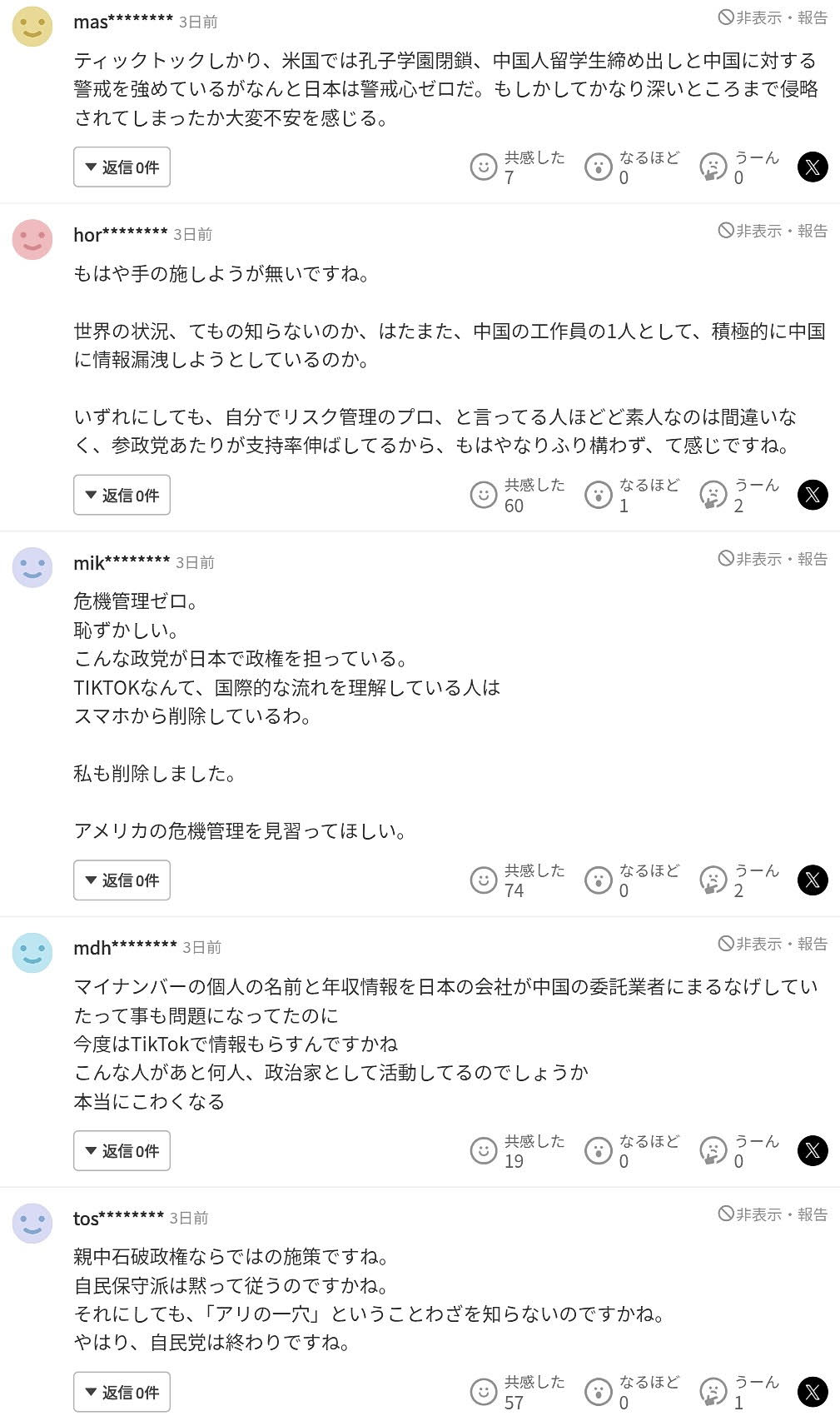
Task: Share the tos******** comment to X
Action: pos(813,1392)
